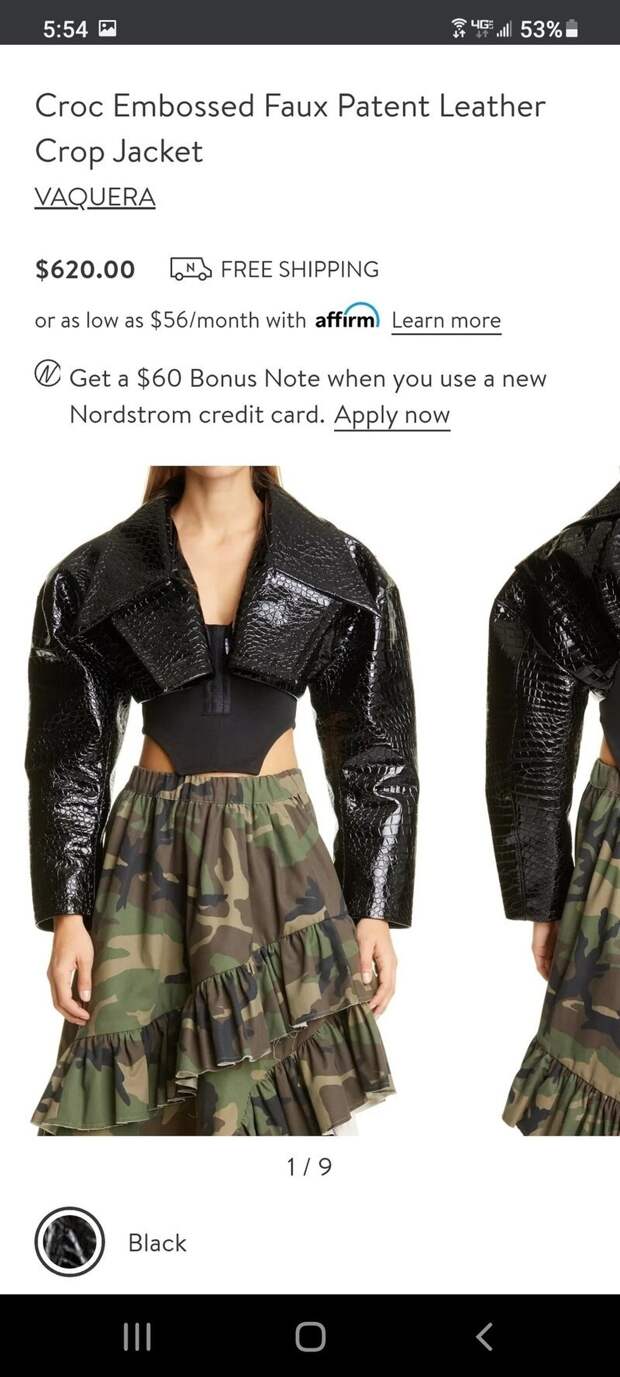The image size is (620, 1377).
Task: Tap Learn more about Affirm financing
Action: (x=446, y=321)
